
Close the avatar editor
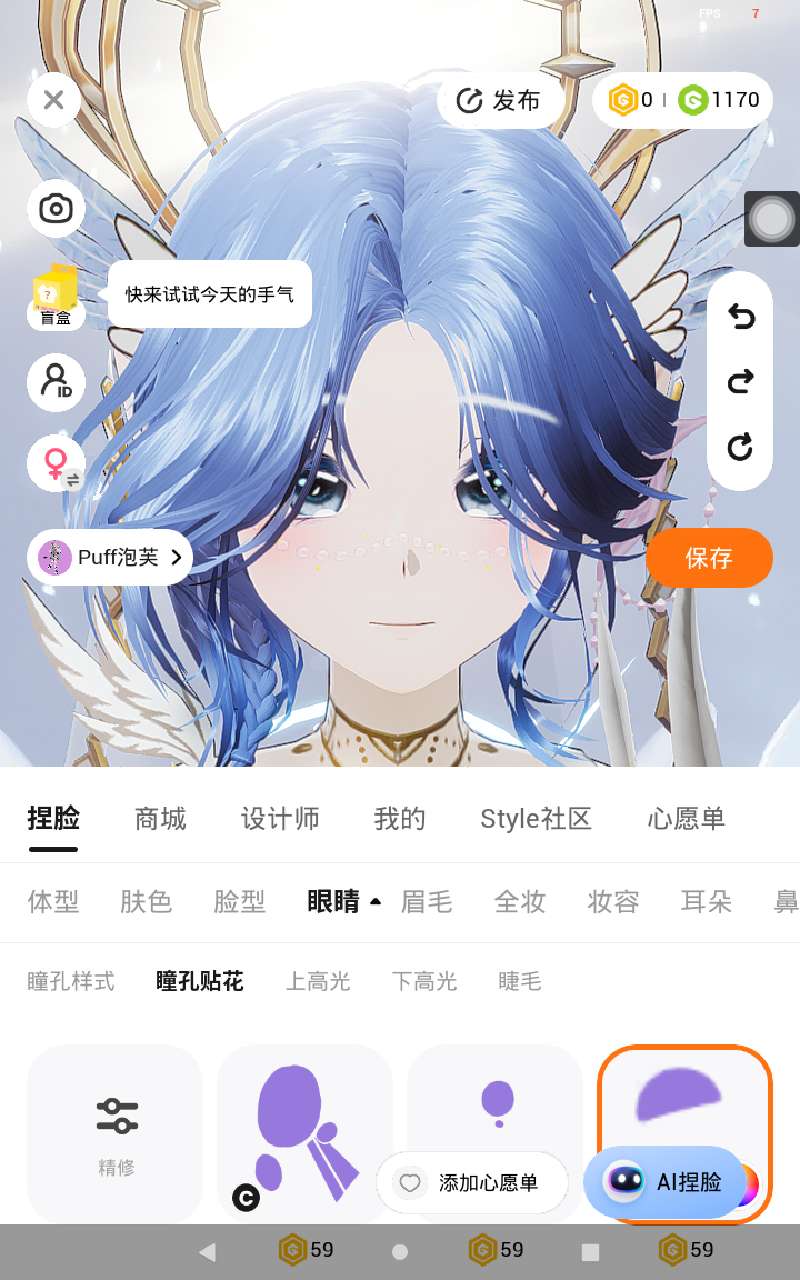point(54,100)
